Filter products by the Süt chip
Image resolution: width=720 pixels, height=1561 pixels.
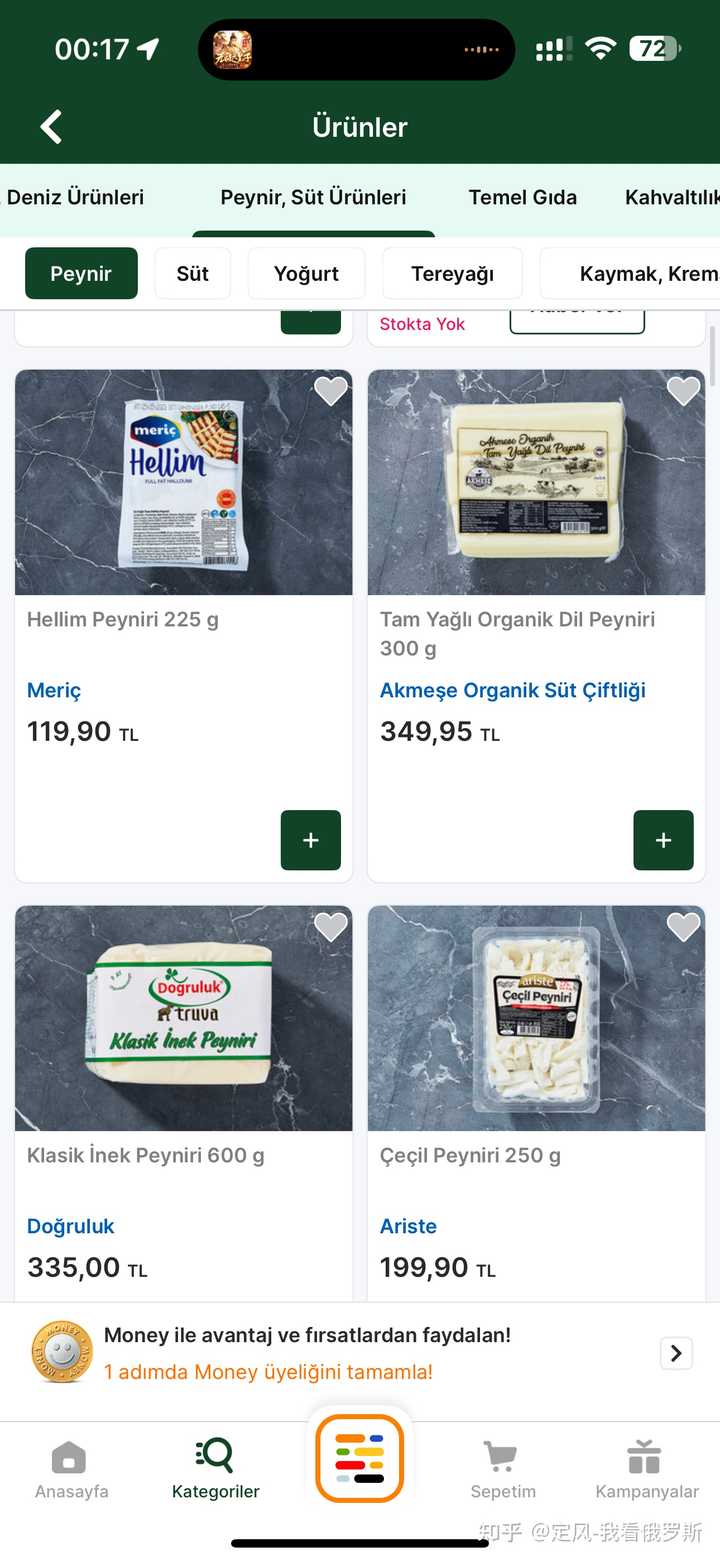tap(192, 274)
